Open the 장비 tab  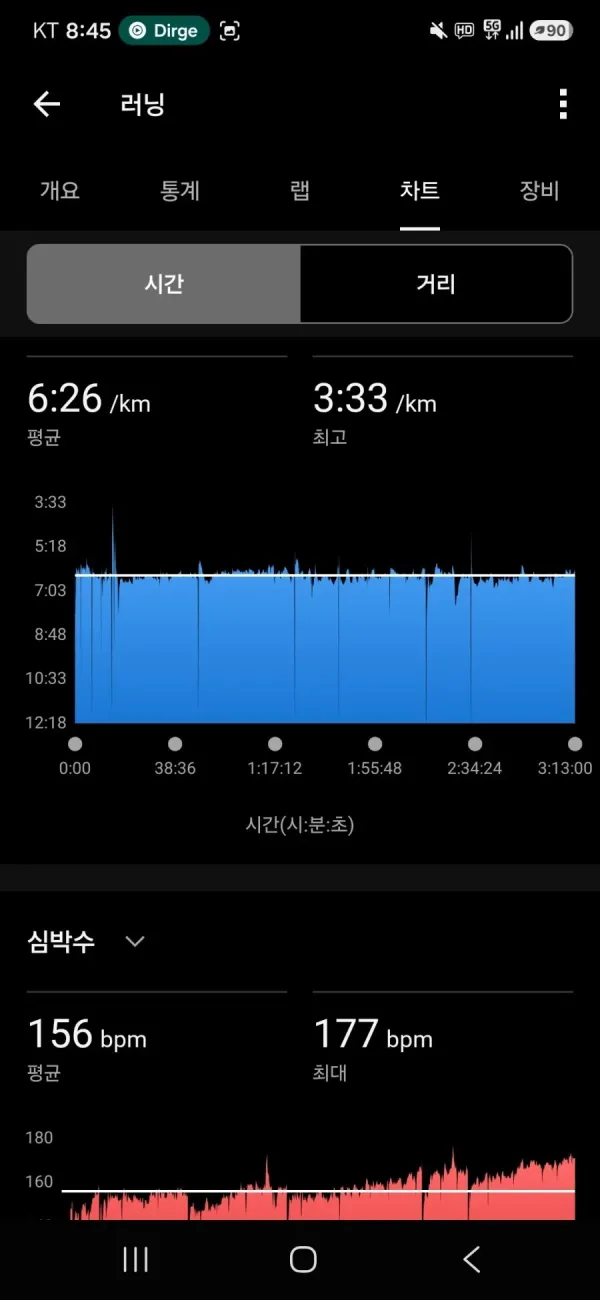pyautogui.click(x=539, y=190)
